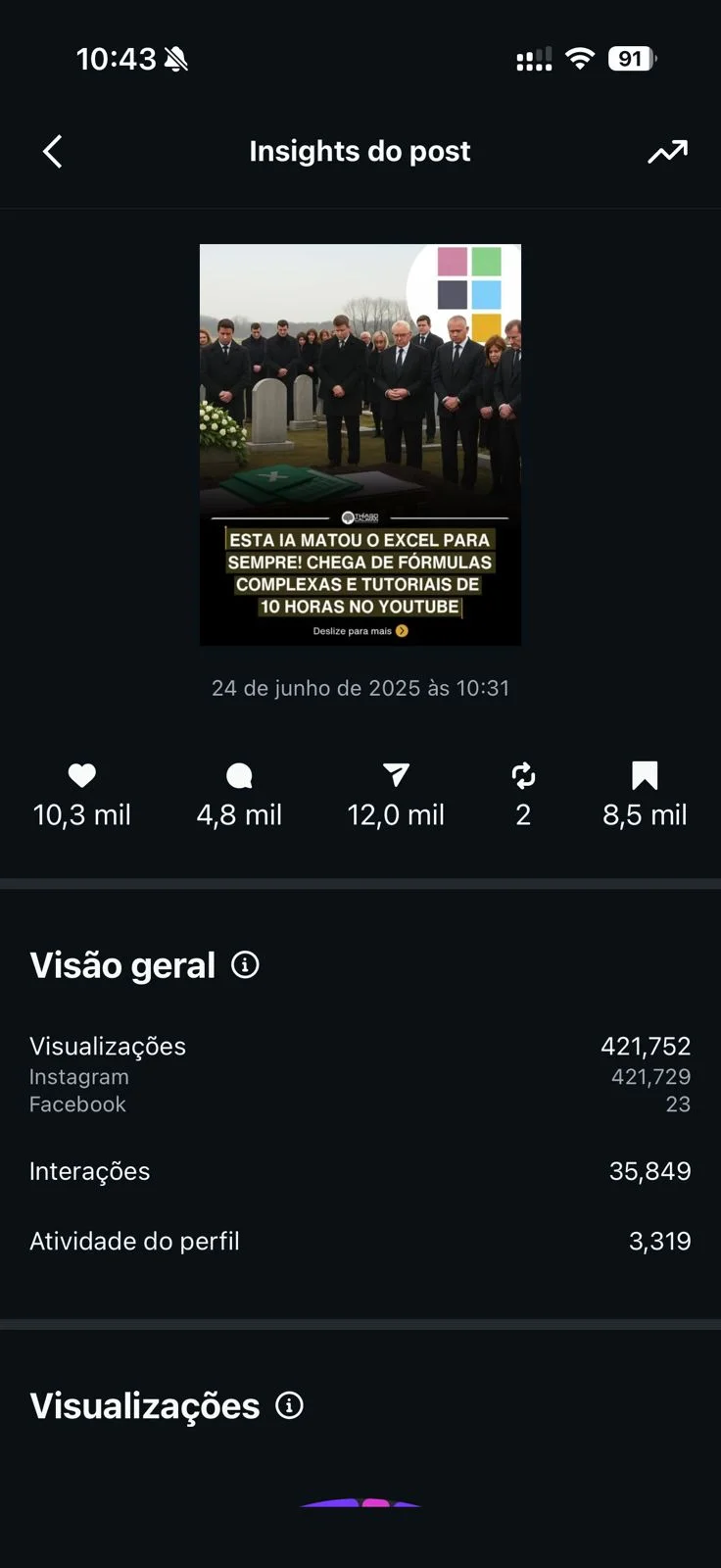Tap the post date of 24 de junho
Image resolution: width=721 pixels, height=1568 pixels.
click(360, 687)
